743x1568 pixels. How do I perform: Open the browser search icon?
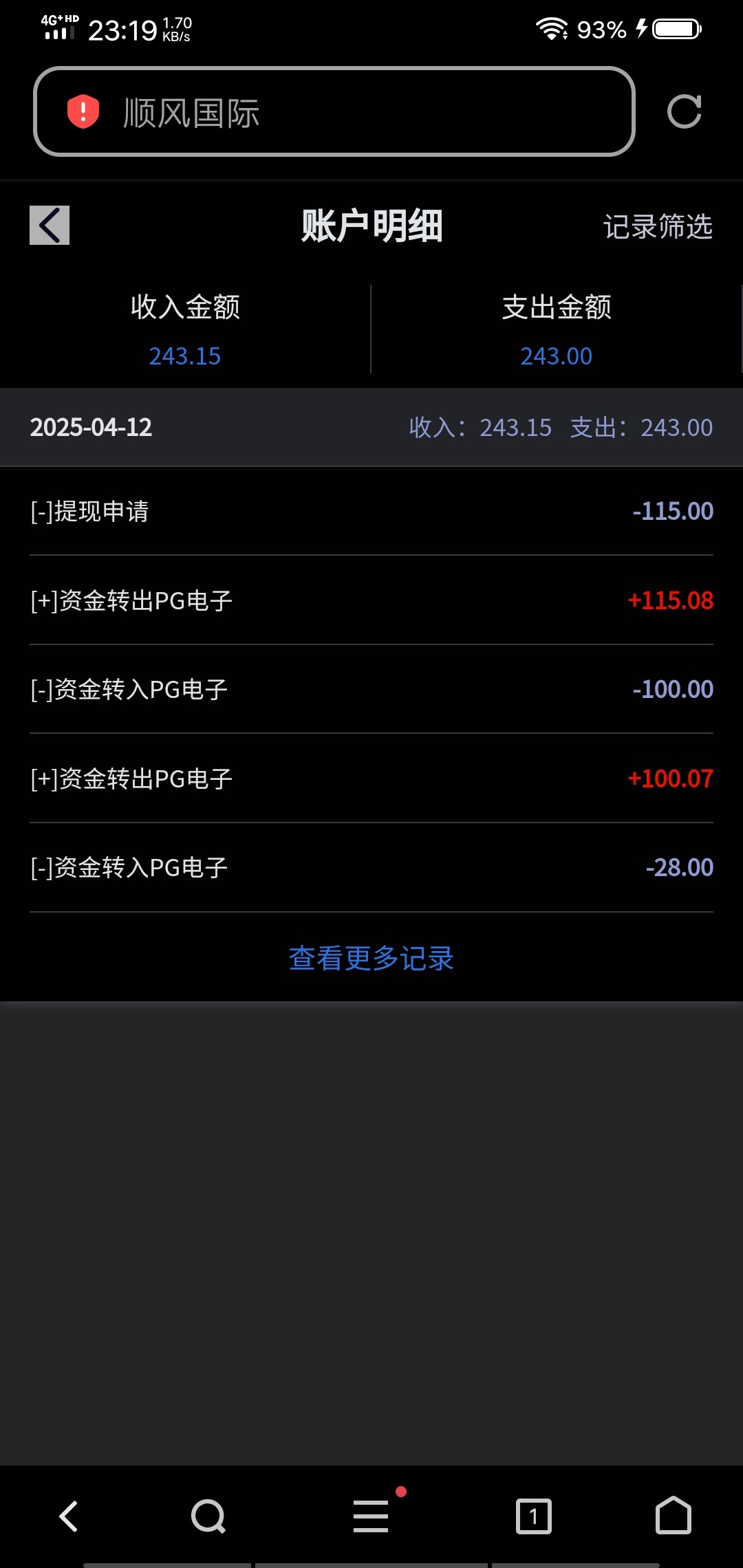208,1516
